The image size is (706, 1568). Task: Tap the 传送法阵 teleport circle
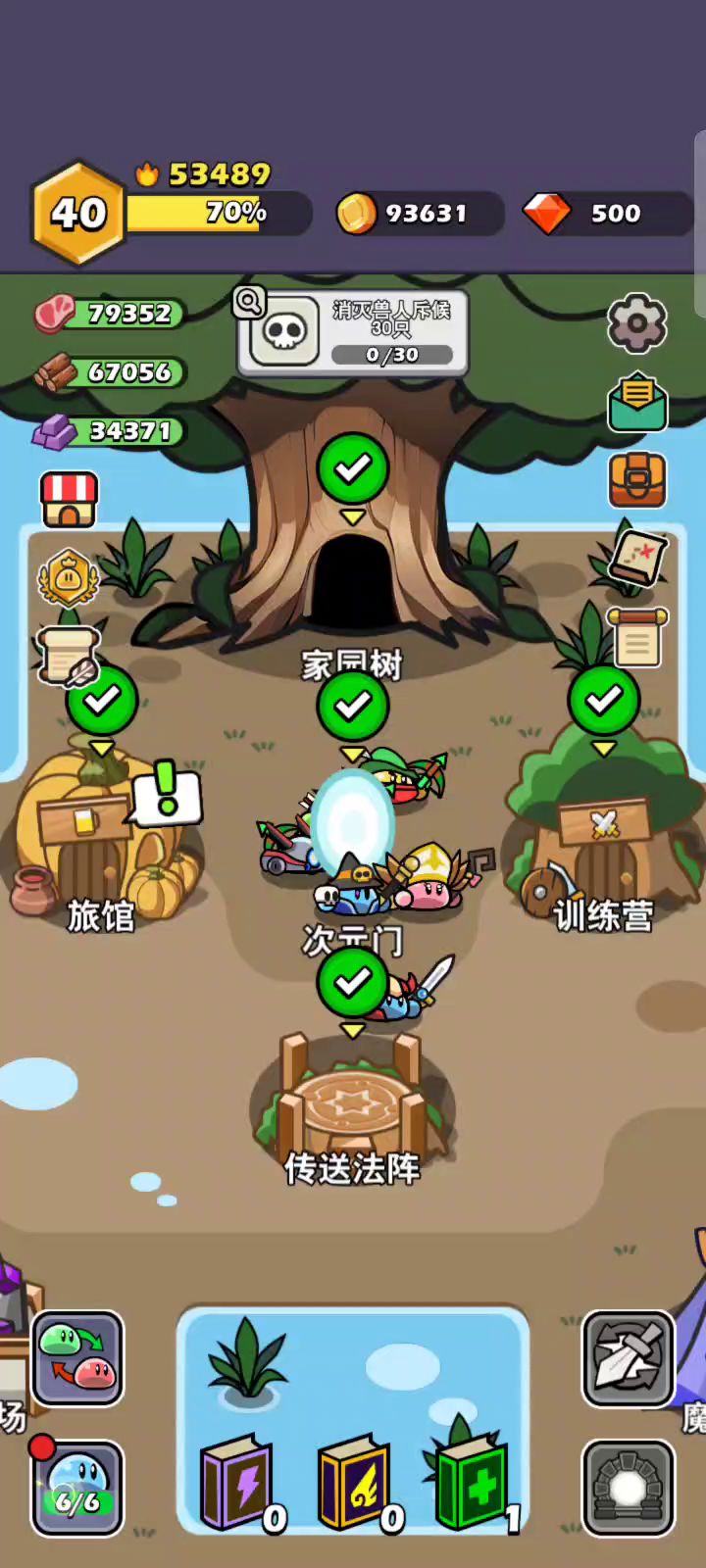[x=351, y=1107]
